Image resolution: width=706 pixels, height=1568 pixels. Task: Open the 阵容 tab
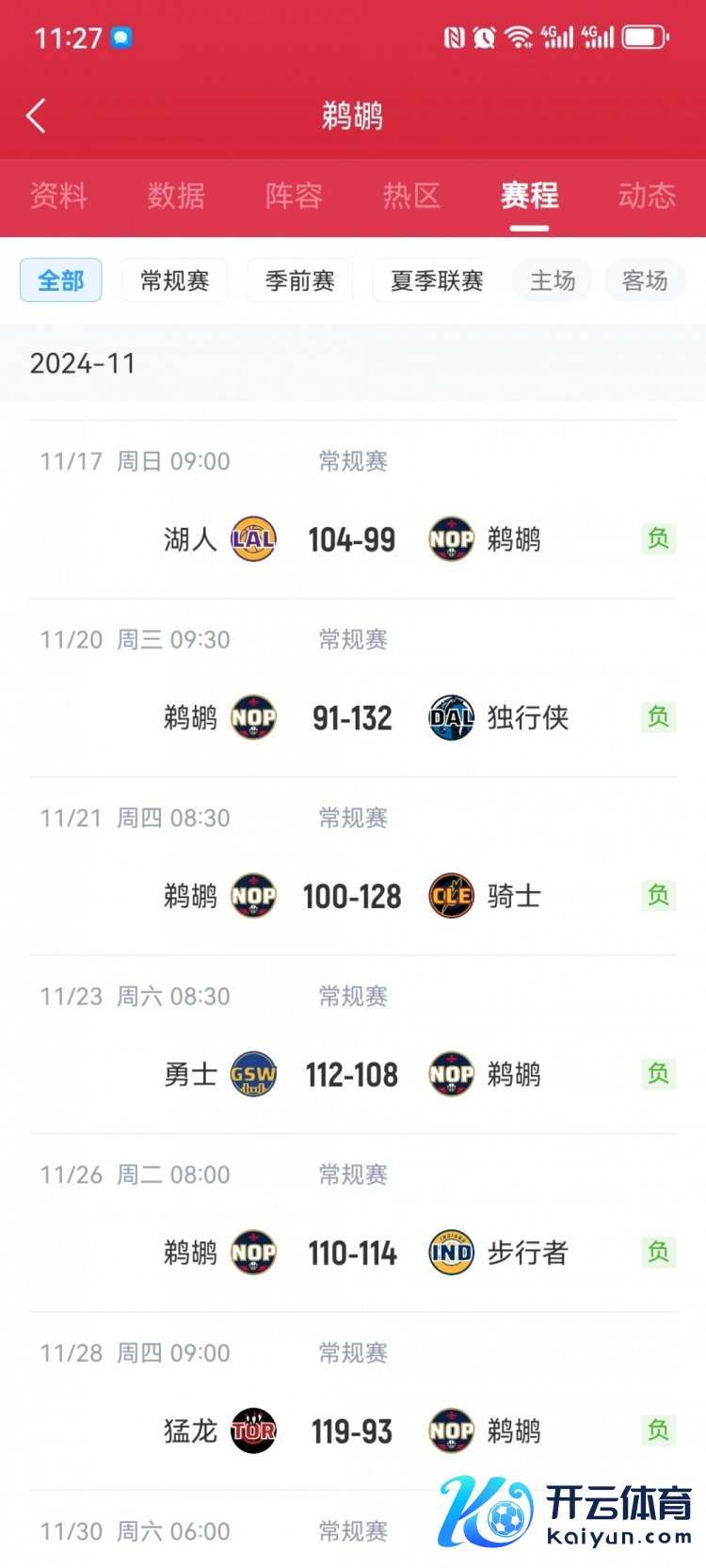click(294, 196)
